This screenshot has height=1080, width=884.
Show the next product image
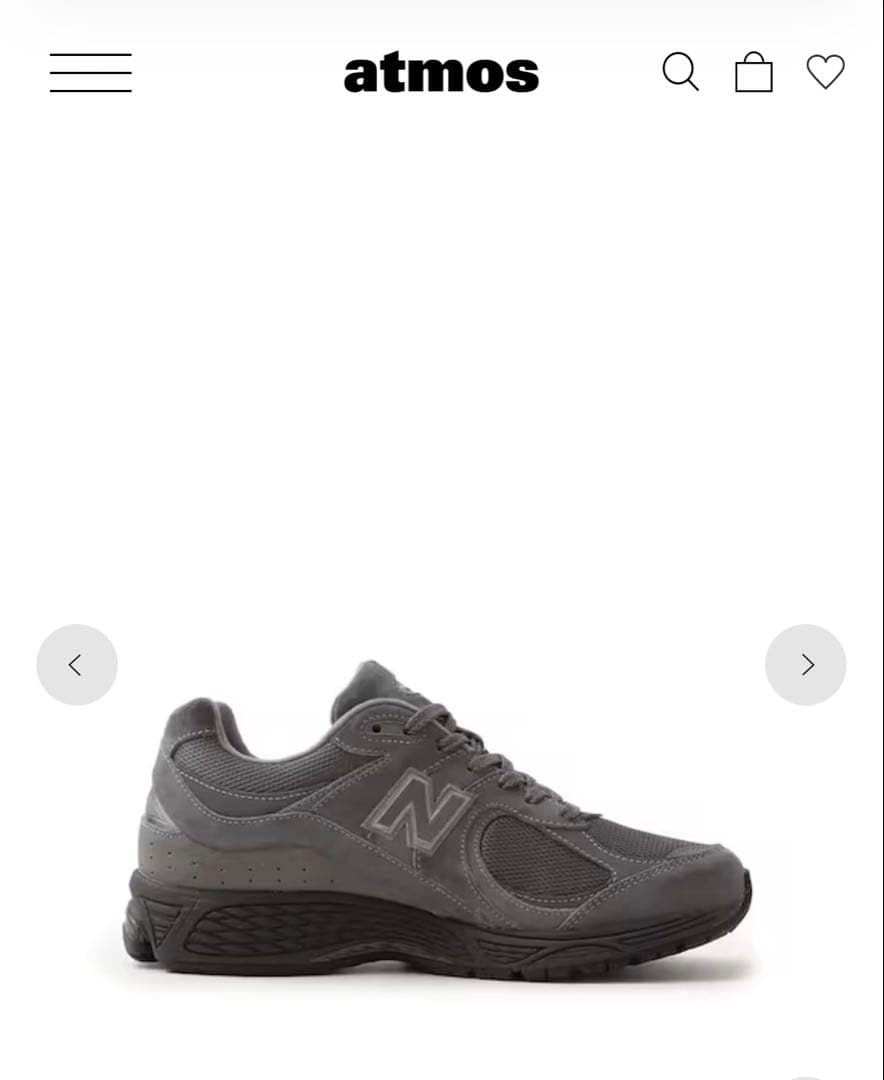point(805,665)
